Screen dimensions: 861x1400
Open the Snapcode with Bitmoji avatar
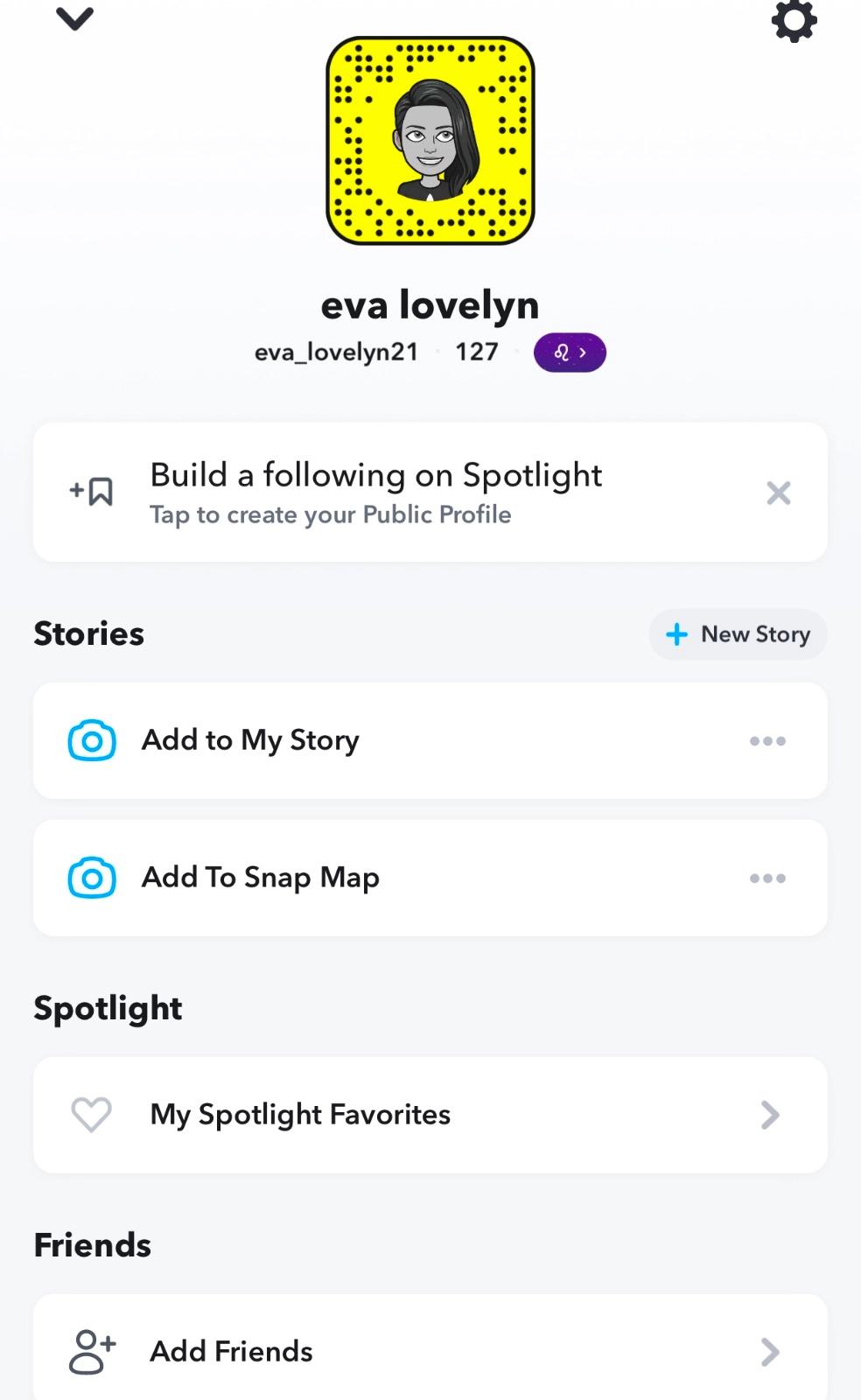click(430, 141)
